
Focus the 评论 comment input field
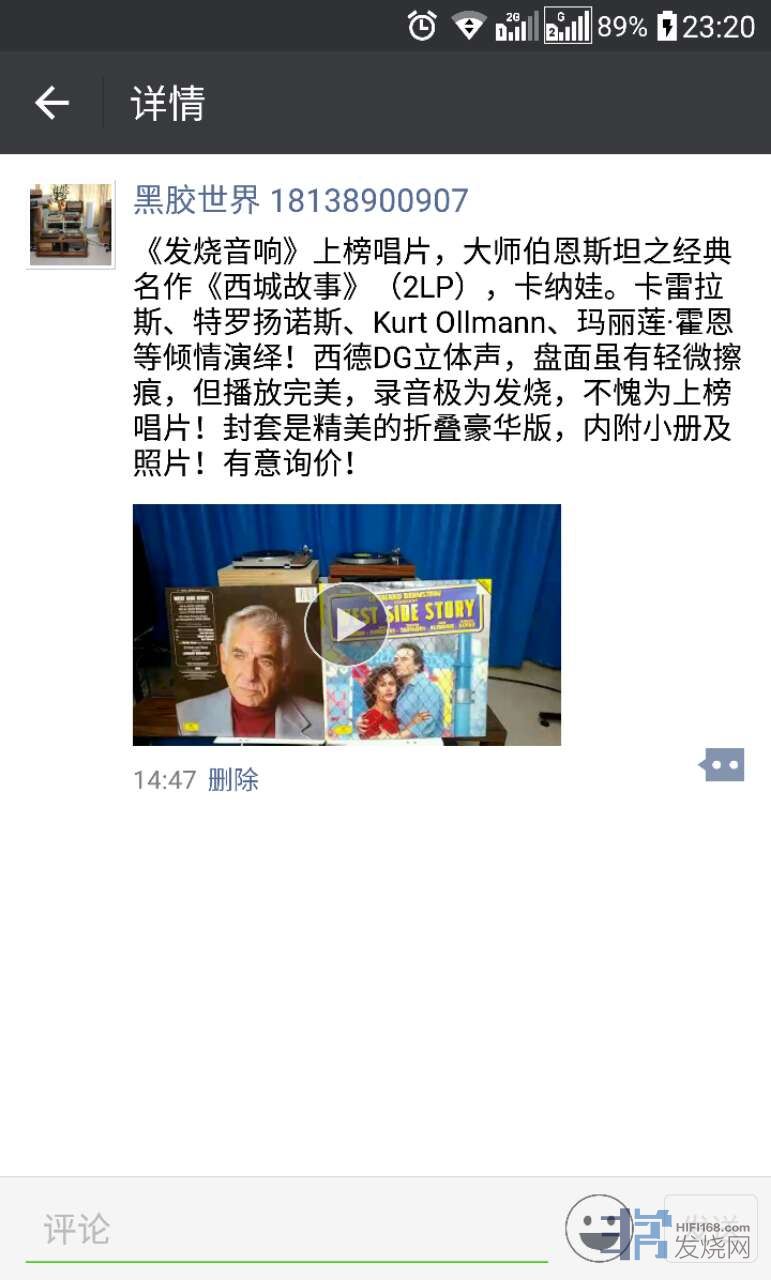pos(285,1228)
